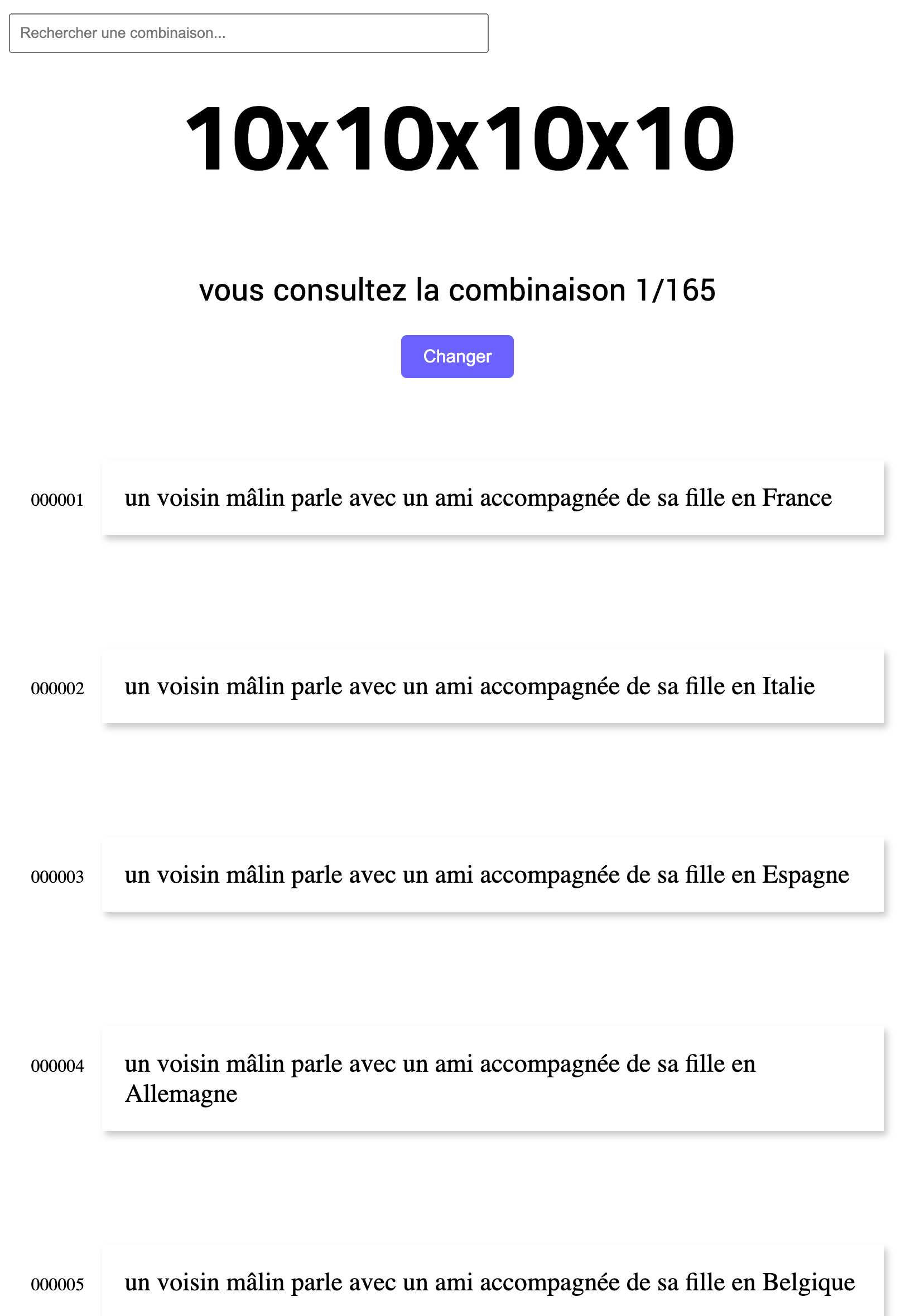The width and height of the screenshot is (915, 1316).
Task: Tap the Changer button
Action: [457, 356]
